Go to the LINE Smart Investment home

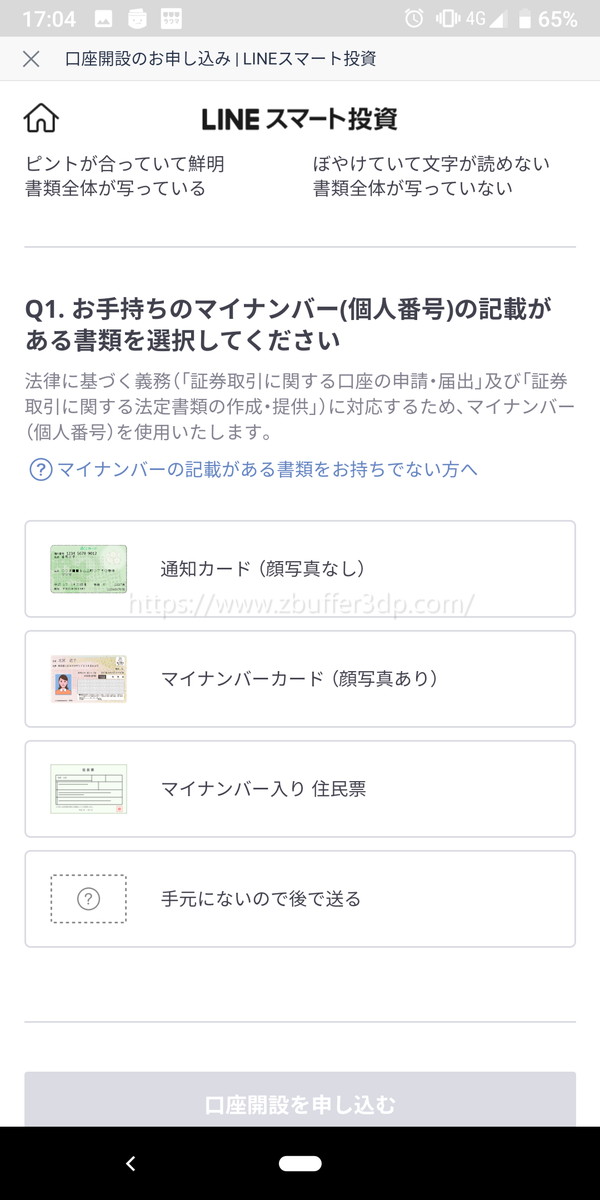click(x=41, y=119)
